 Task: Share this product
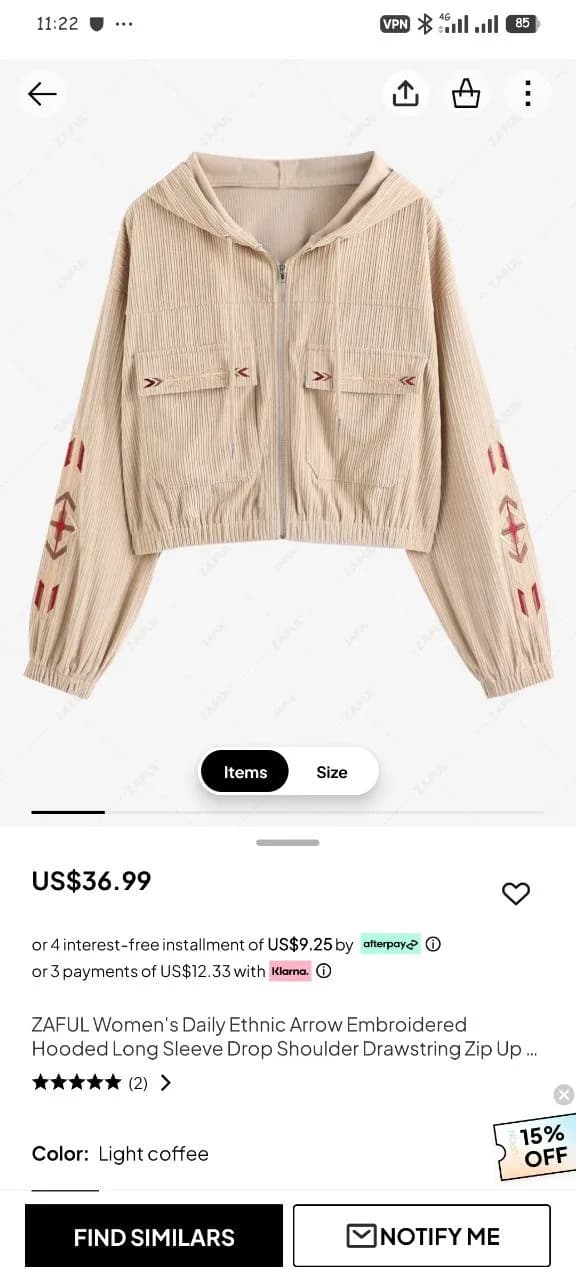pos(405,94)
